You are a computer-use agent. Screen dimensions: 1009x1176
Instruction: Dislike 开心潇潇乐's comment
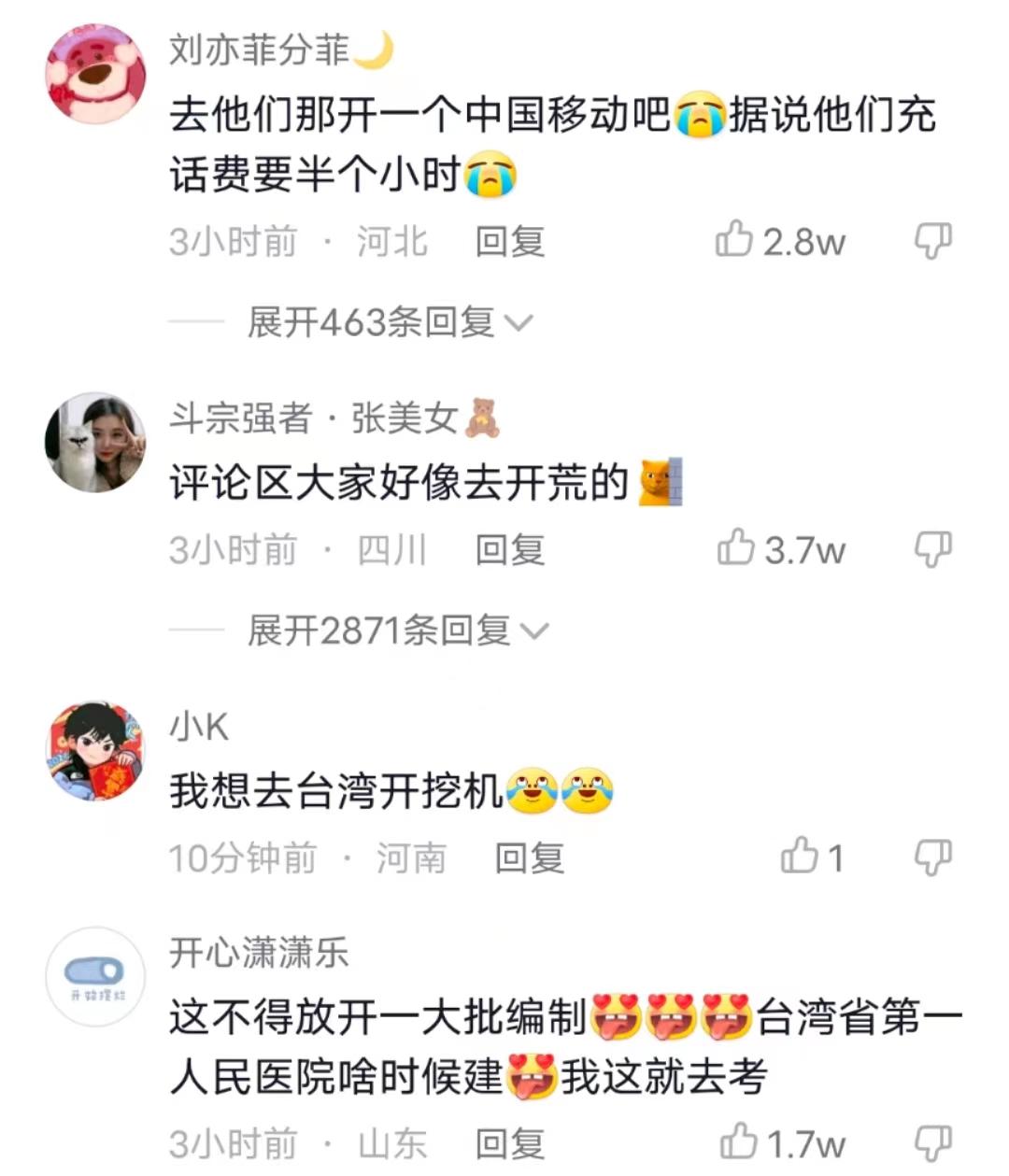click(931, 1142)
